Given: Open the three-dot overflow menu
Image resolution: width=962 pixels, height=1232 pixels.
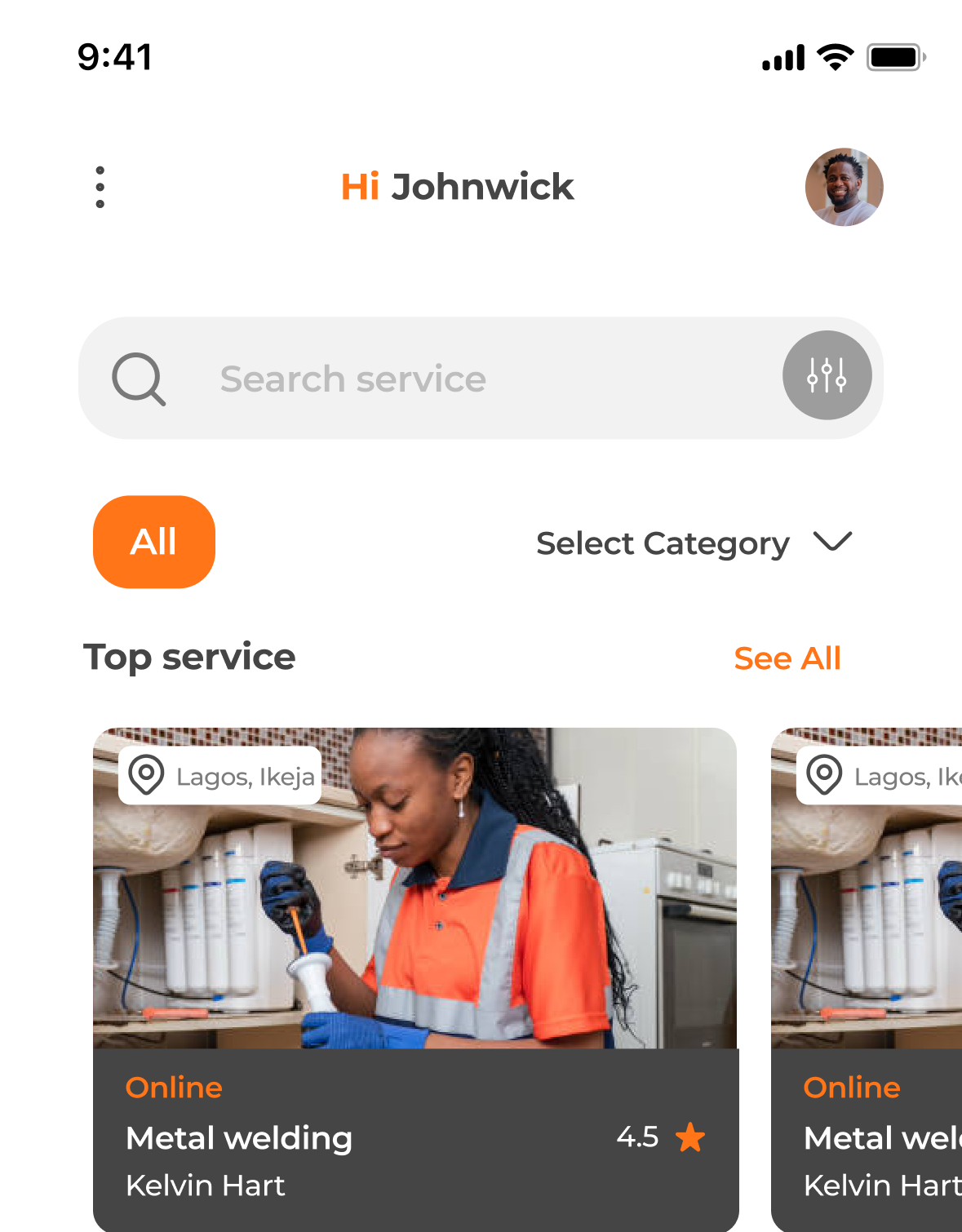Looking at the screenshot, I should coord(100,187).
